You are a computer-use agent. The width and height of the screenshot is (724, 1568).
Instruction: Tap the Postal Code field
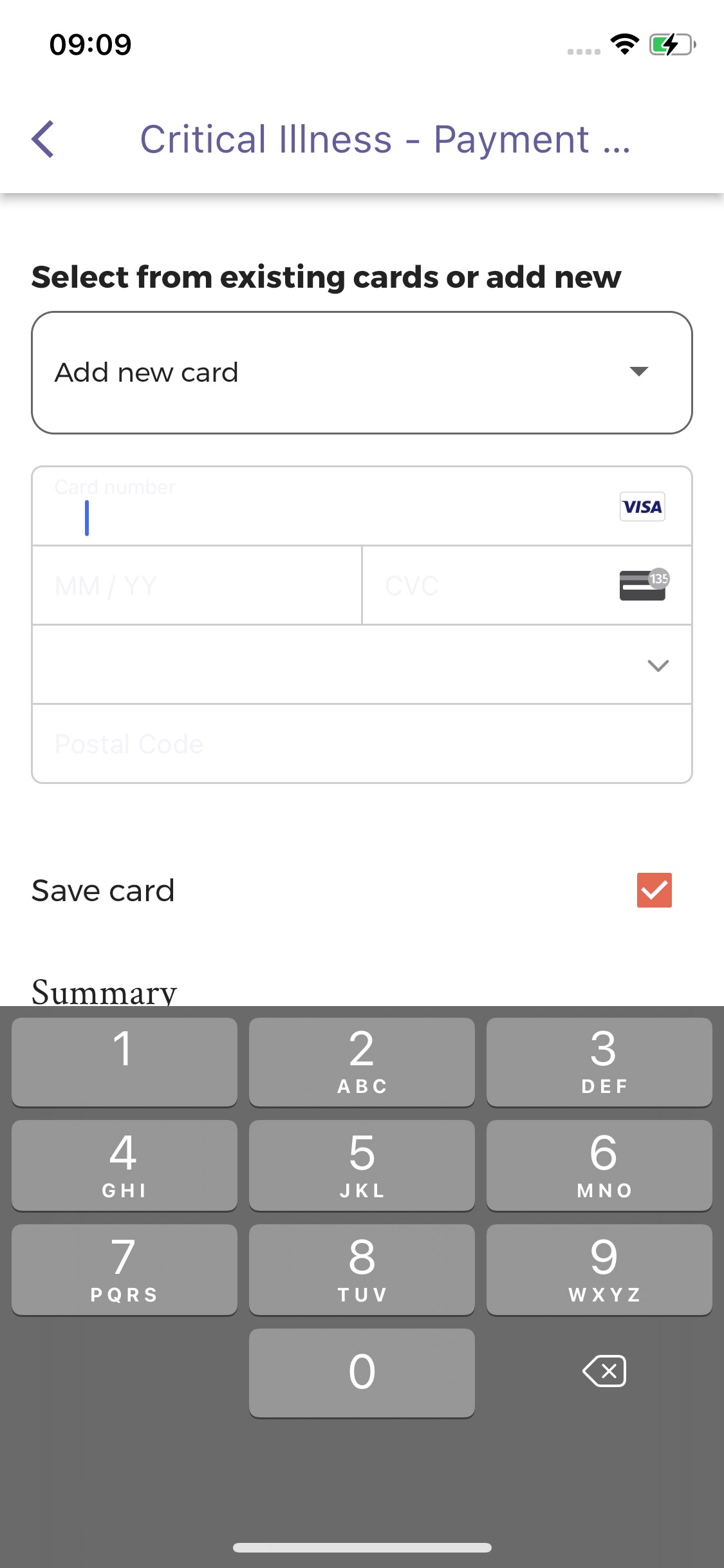pos(257,743)
